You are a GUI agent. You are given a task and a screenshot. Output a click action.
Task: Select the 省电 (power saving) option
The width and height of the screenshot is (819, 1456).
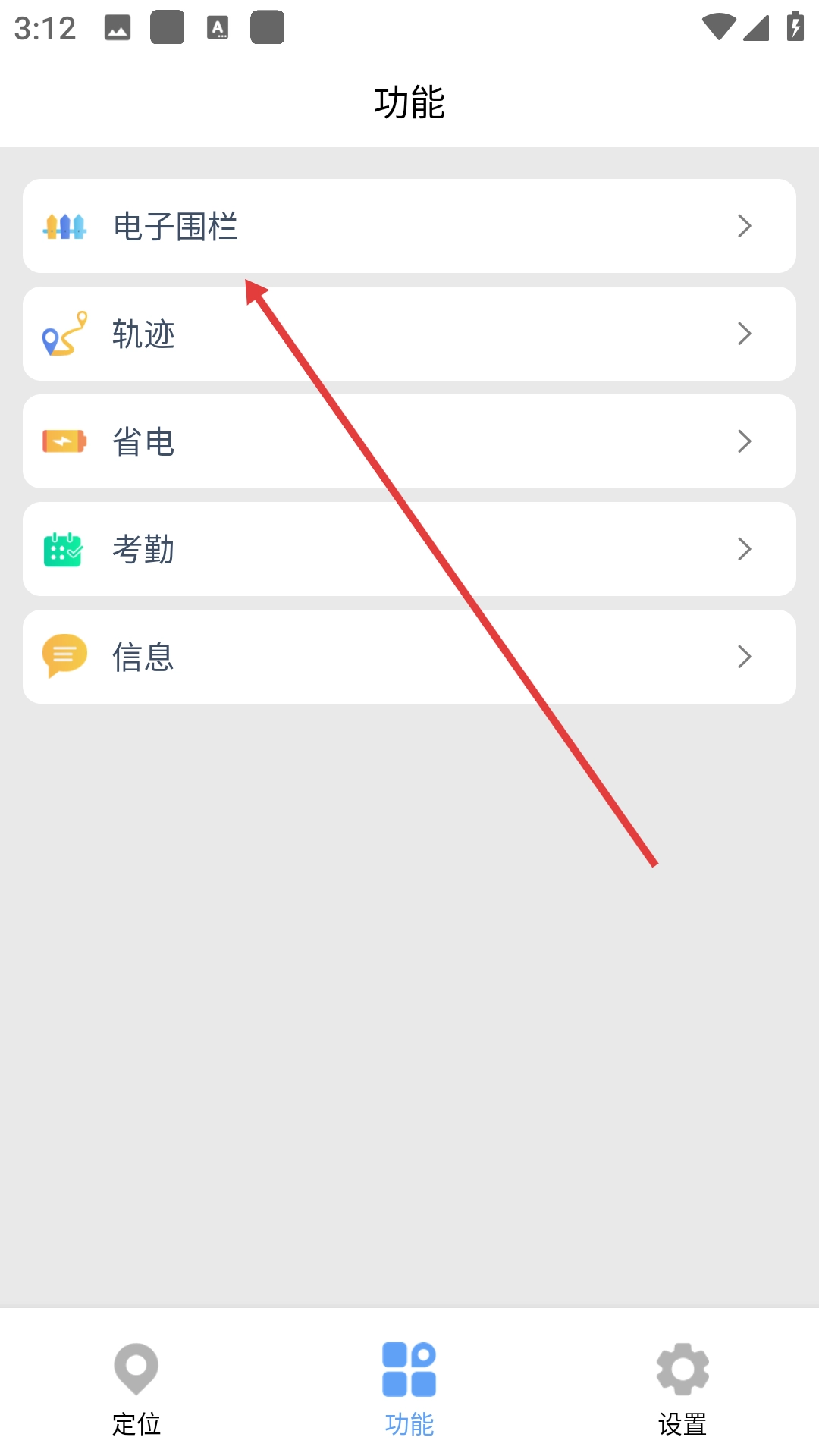409,441
